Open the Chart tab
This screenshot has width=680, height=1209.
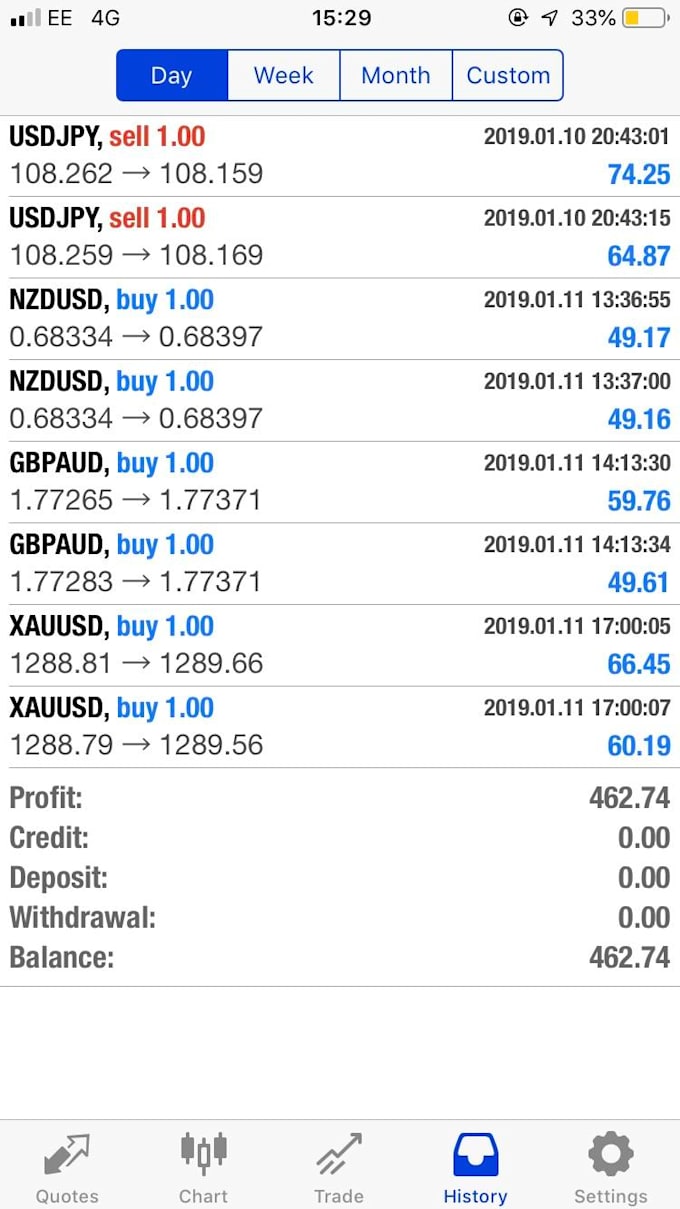[203, 1167]
